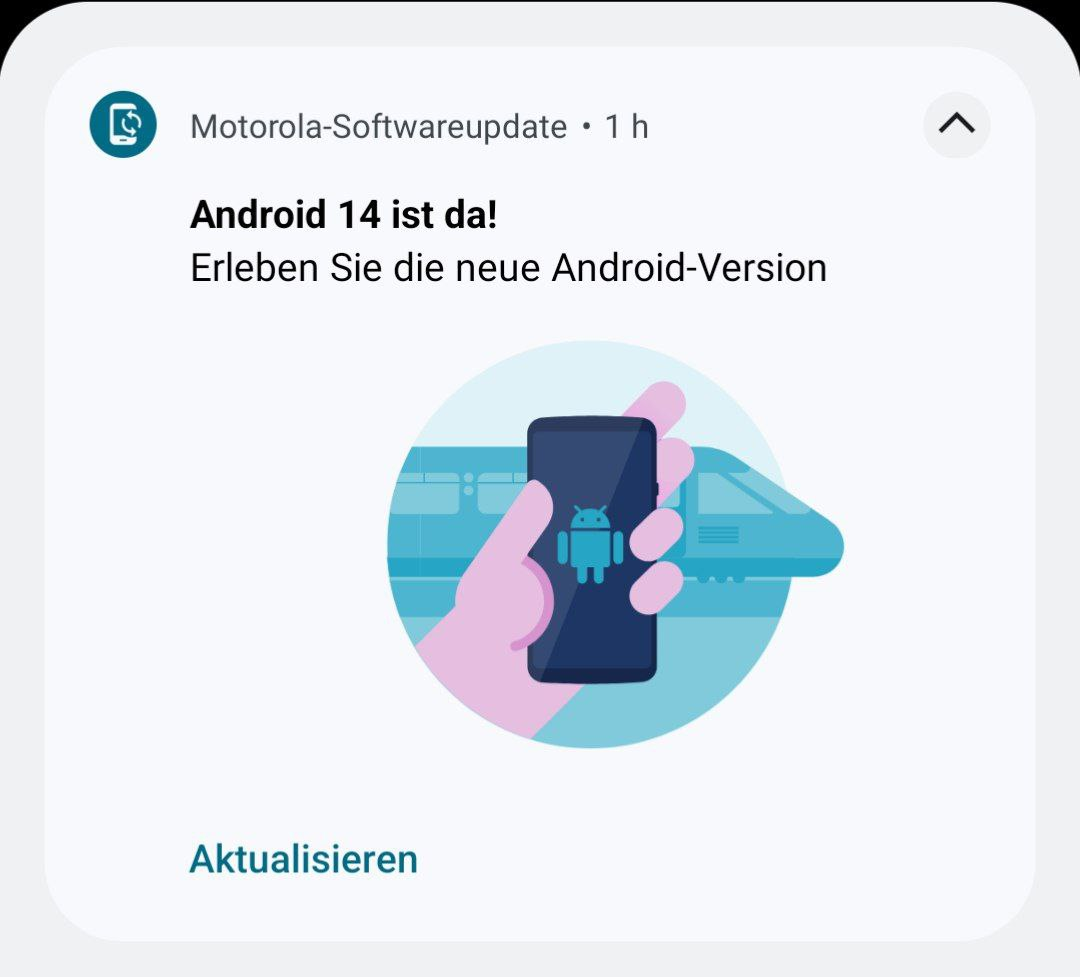This screenshot has height=977, width=1080.
Task: Open the Android 14 update notification
Action: (508, 242)
